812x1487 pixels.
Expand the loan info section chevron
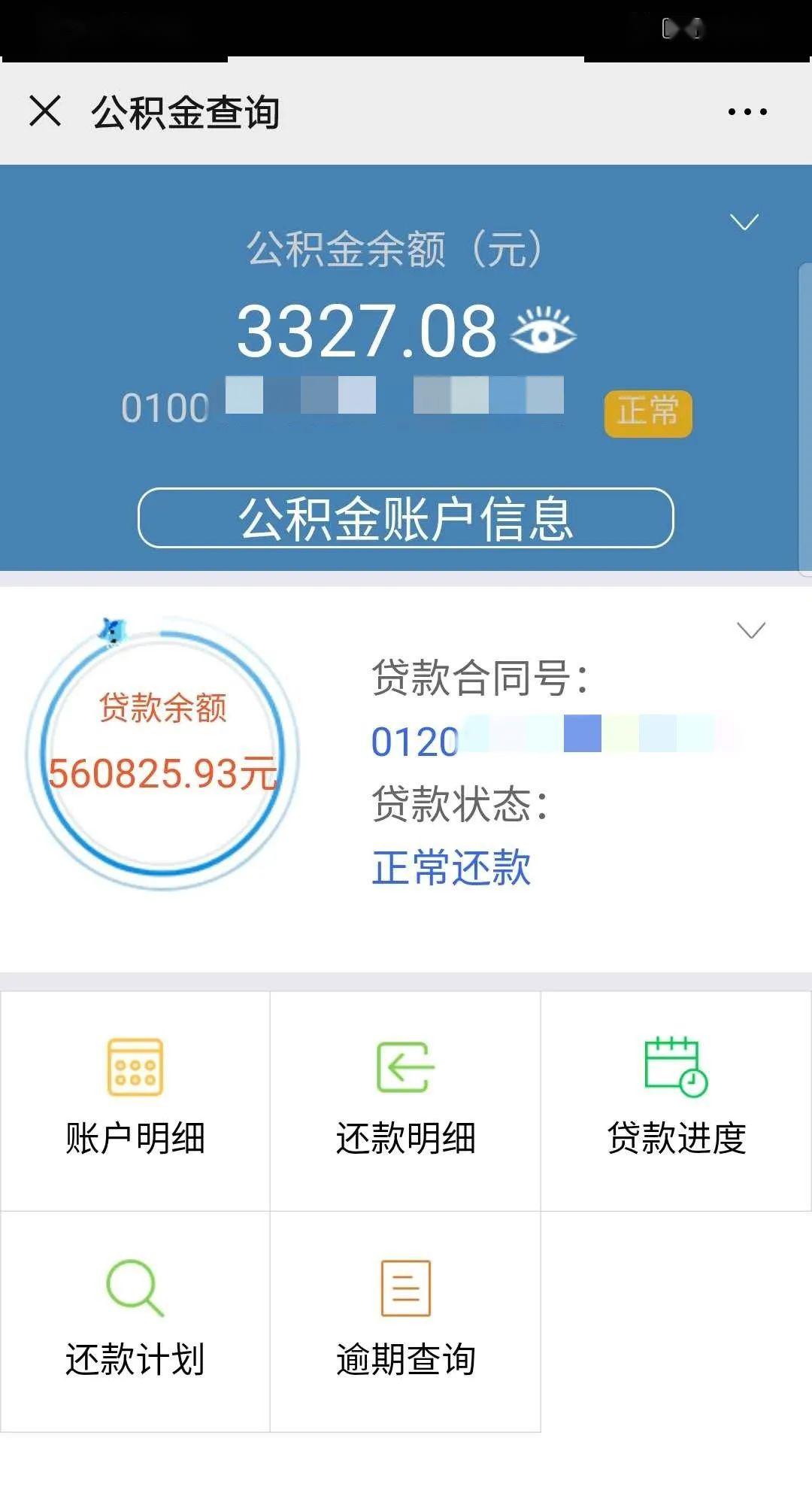[x=751, y=630]
